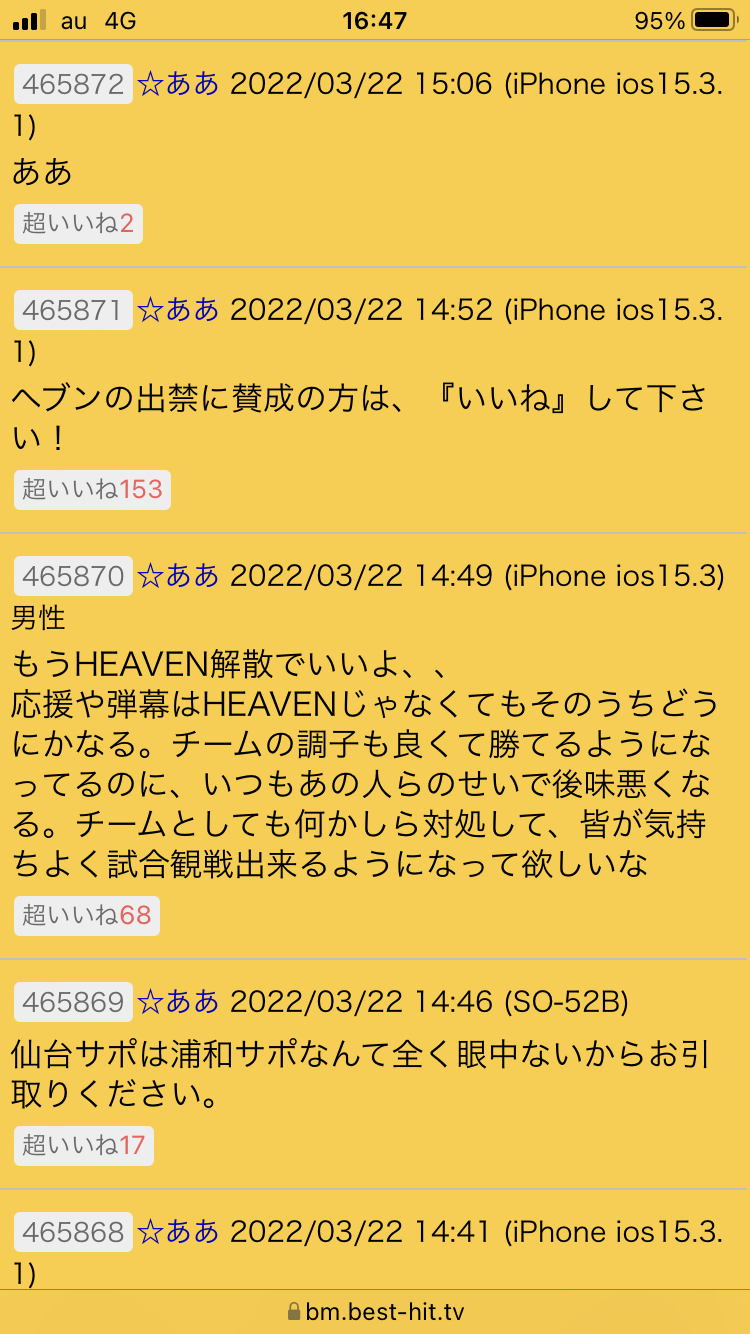Open ☆ああ author link on post 465869
Image resolution: width=750 pixels, height=1334 pixels.
pyautogui.click(x=178, y=1002)
